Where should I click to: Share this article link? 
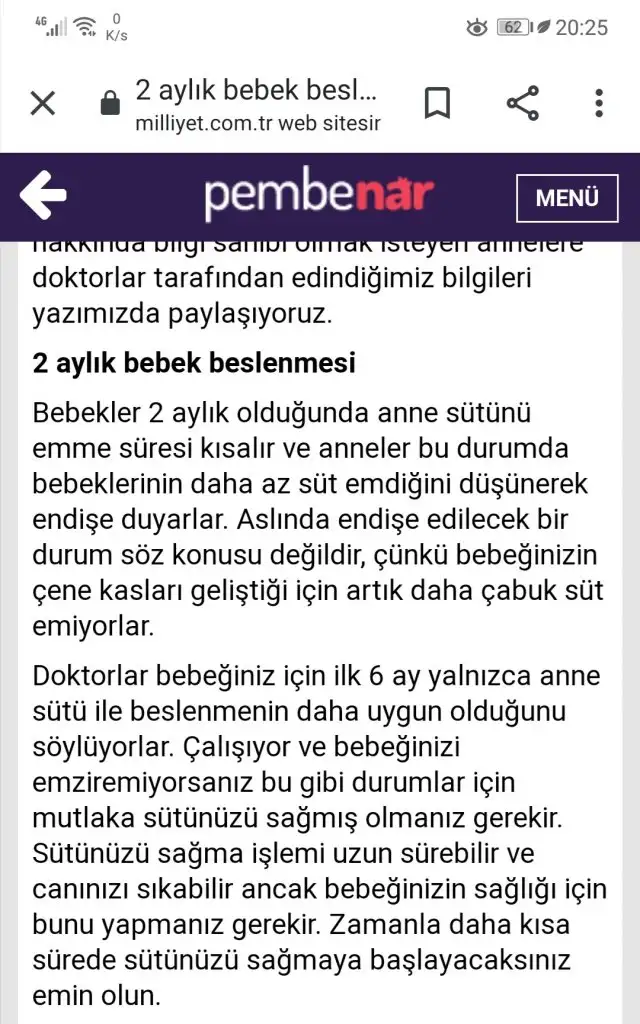522,103
